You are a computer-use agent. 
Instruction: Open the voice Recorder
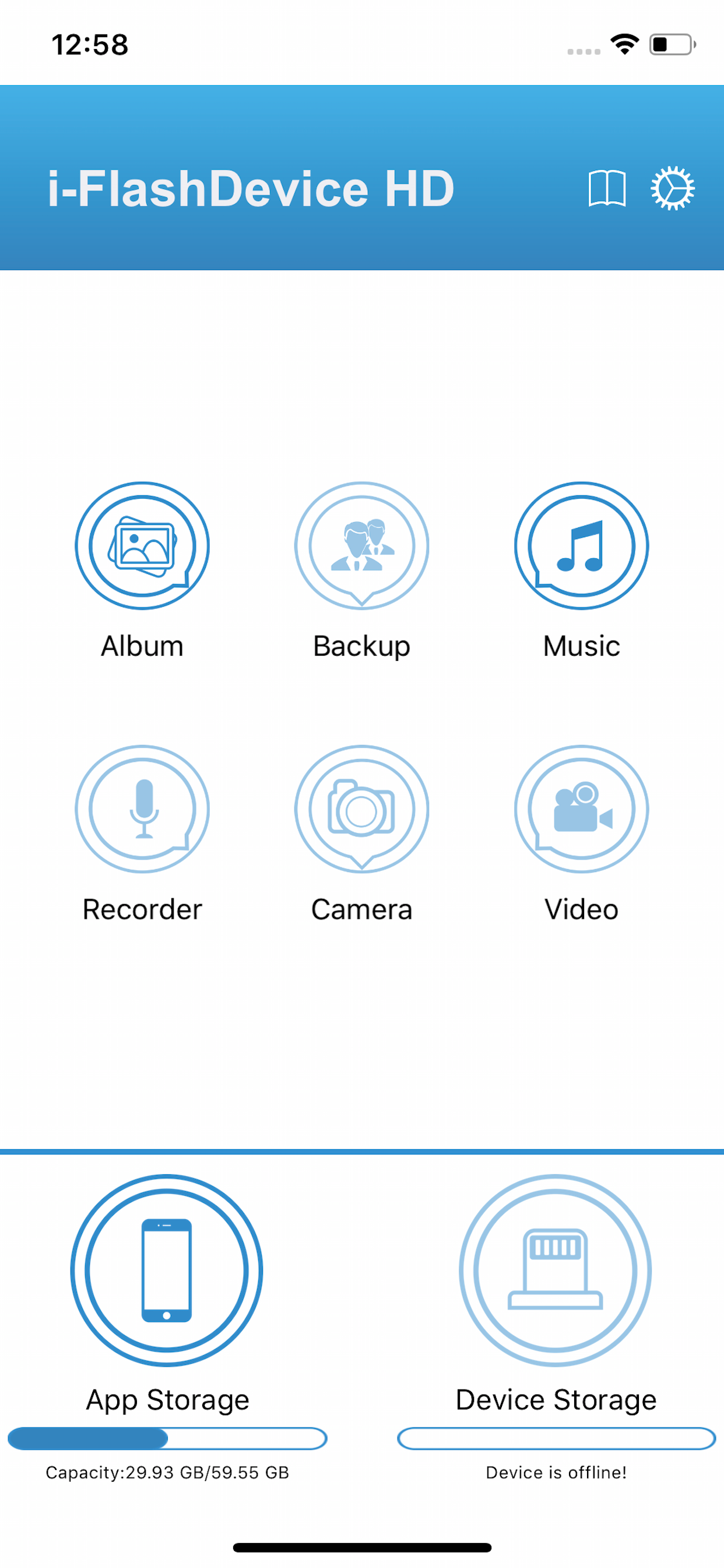point(142,810)
